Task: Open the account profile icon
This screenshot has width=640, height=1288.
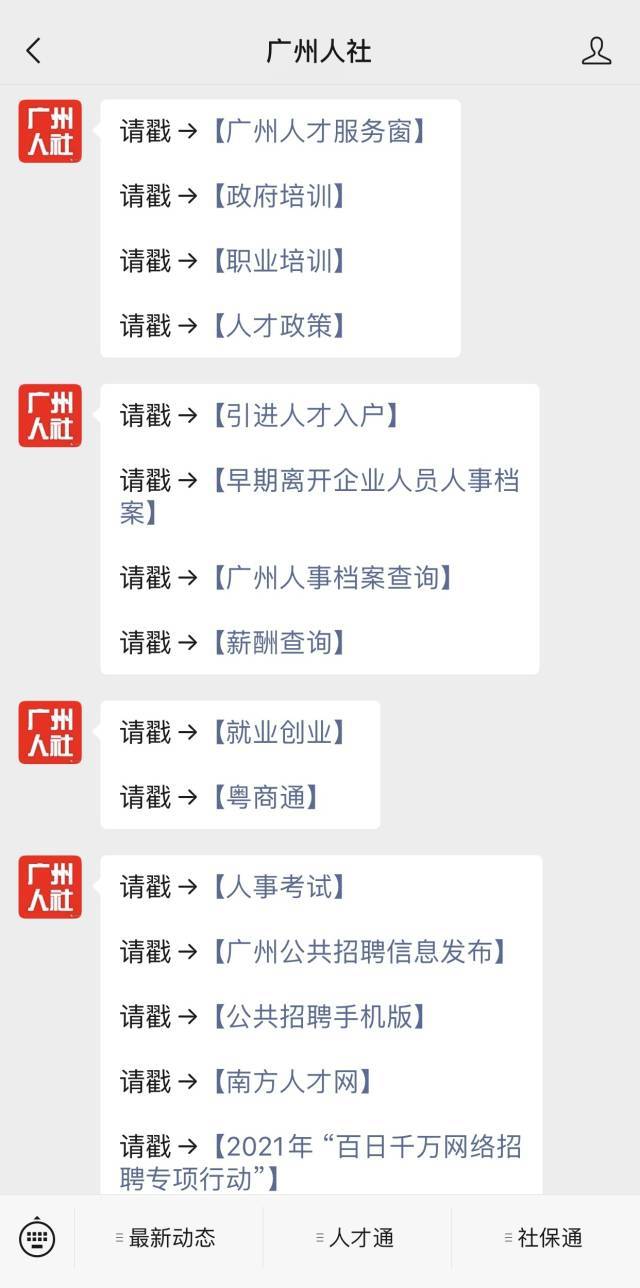Action: click(596, 51)
